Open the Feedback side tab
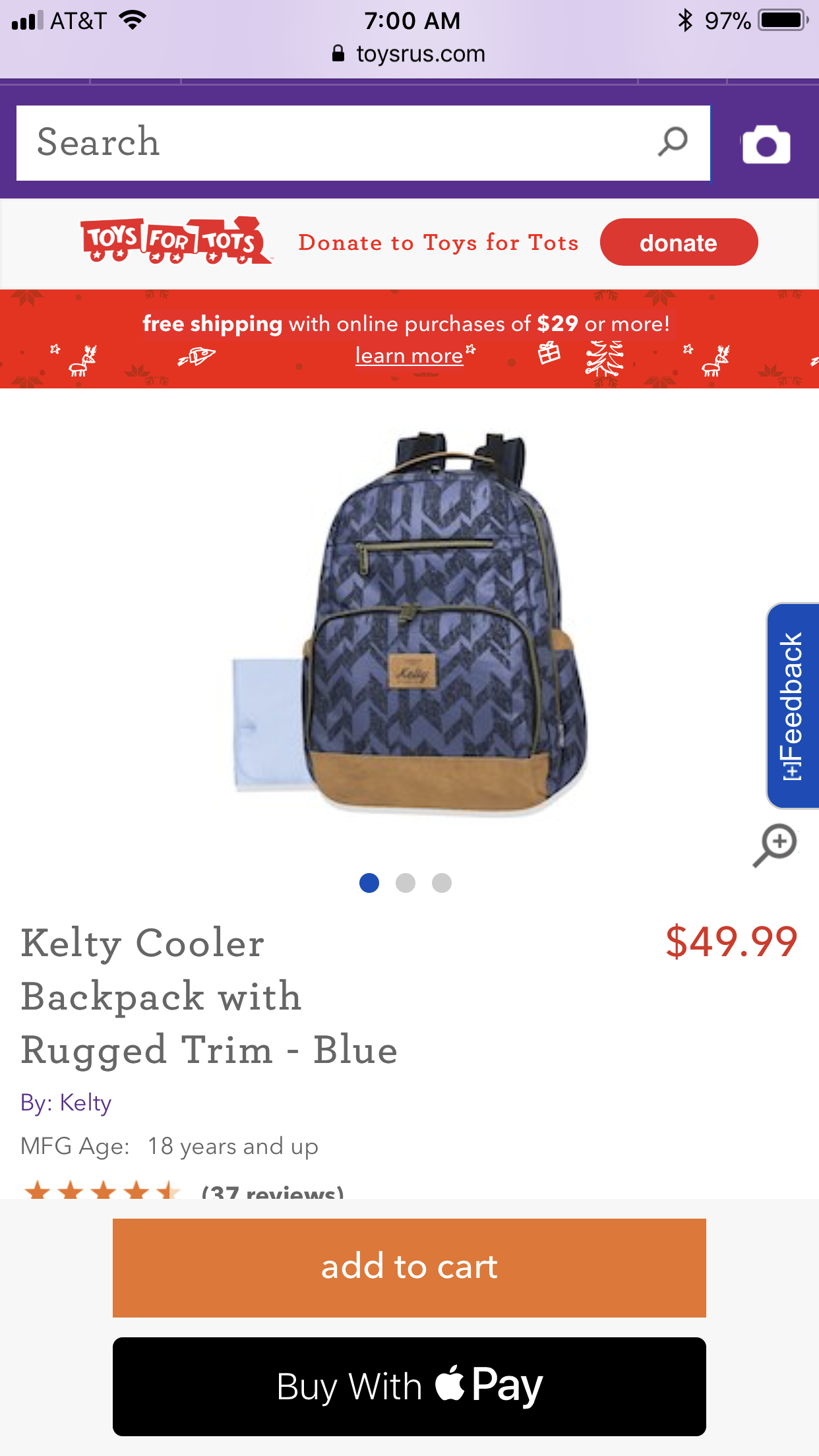819x1456 pixels. [x=793, y=706]
